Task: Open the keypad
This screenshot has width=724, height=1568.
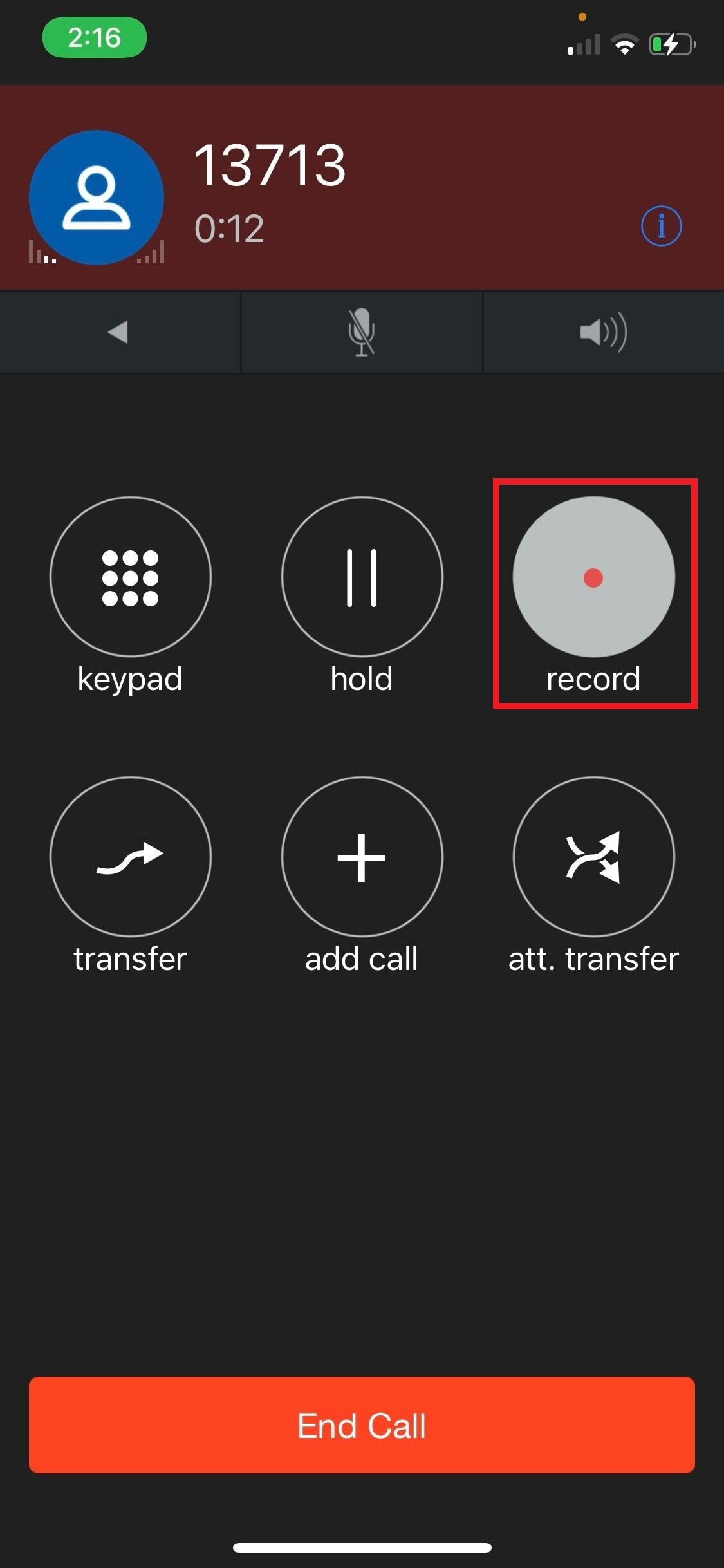Action: 131,577
